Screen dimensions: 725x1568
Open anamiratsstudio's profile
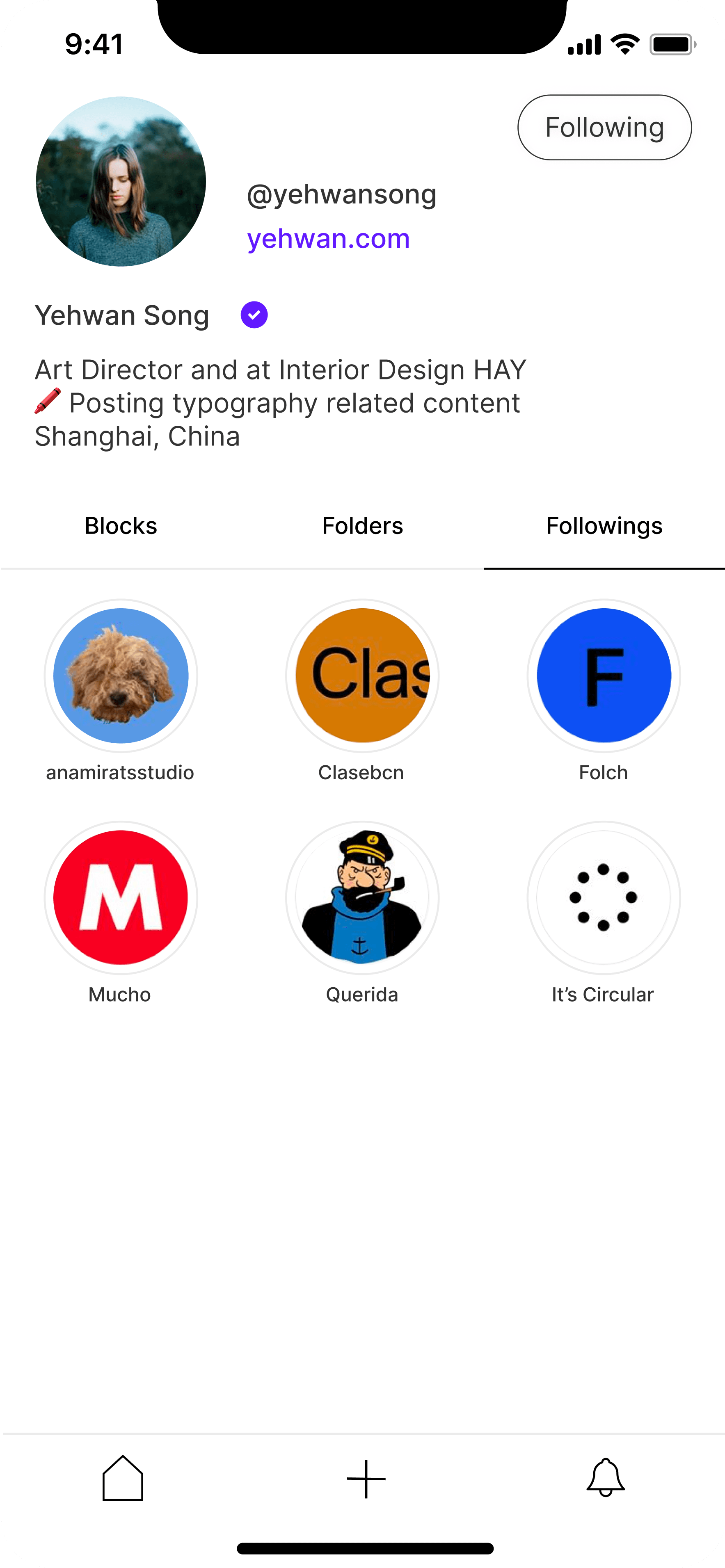click(121, 676)
